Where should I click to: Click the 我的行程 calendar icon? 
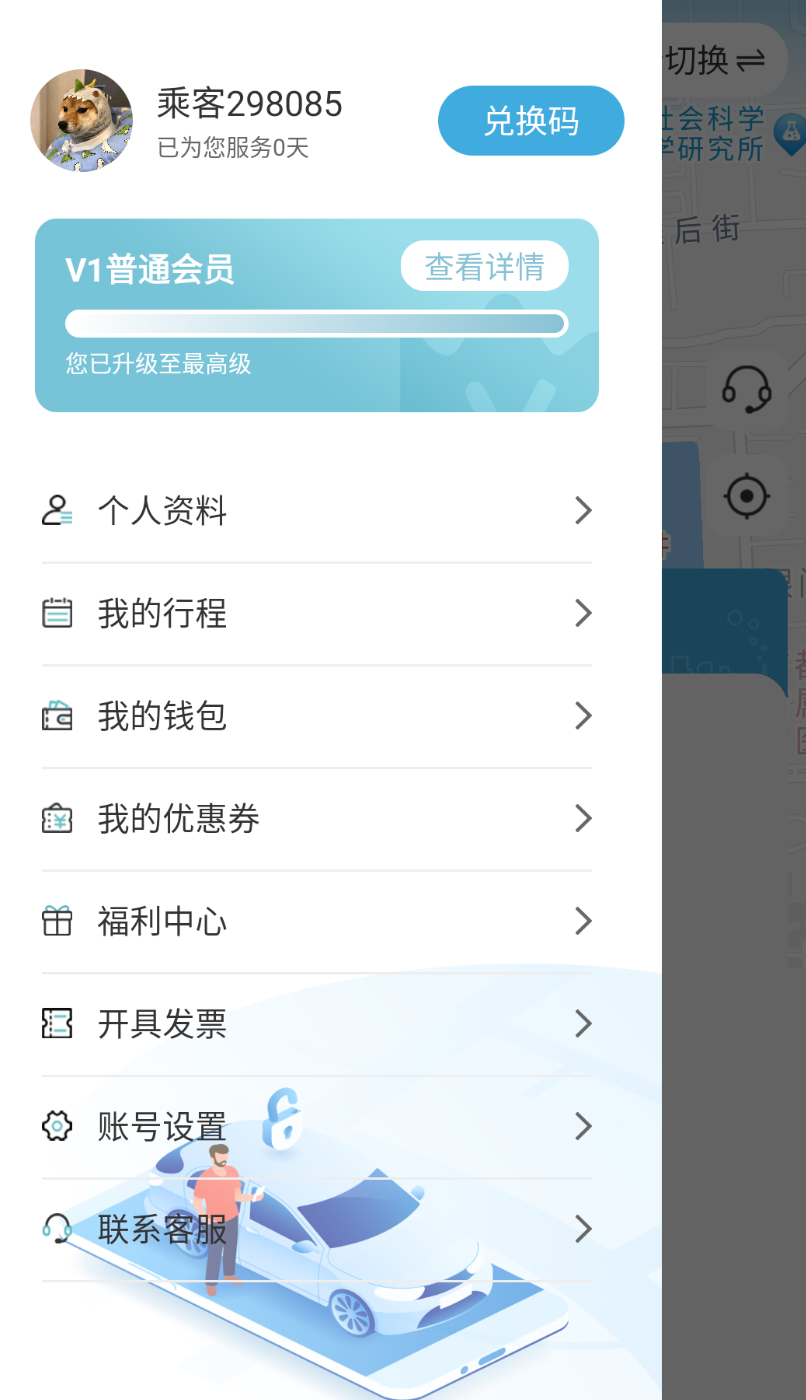pyautogui.click(x=57, y=613)
